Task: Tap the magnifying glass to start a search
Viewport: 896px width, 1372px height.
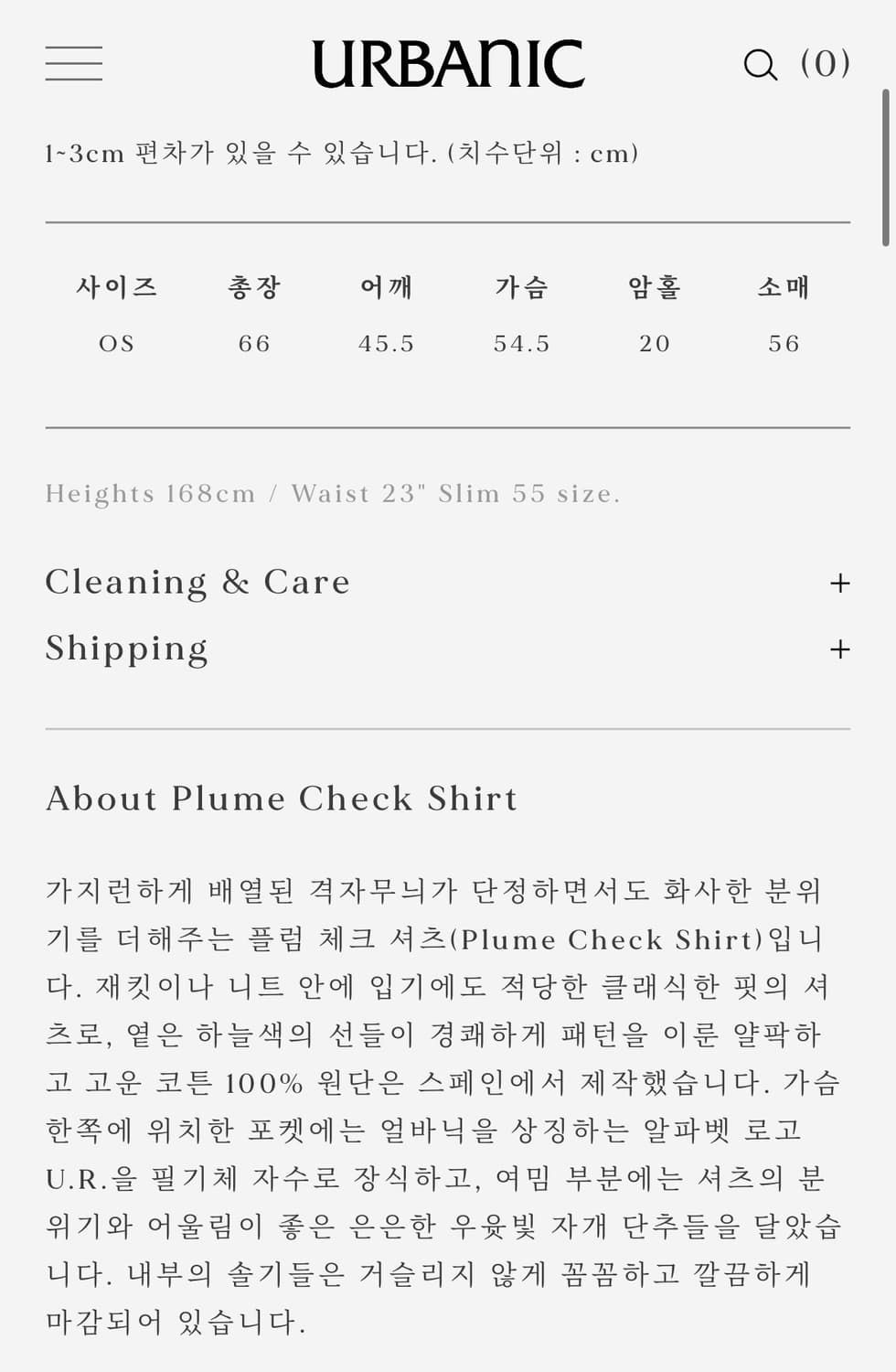Action: coord(759,64)
